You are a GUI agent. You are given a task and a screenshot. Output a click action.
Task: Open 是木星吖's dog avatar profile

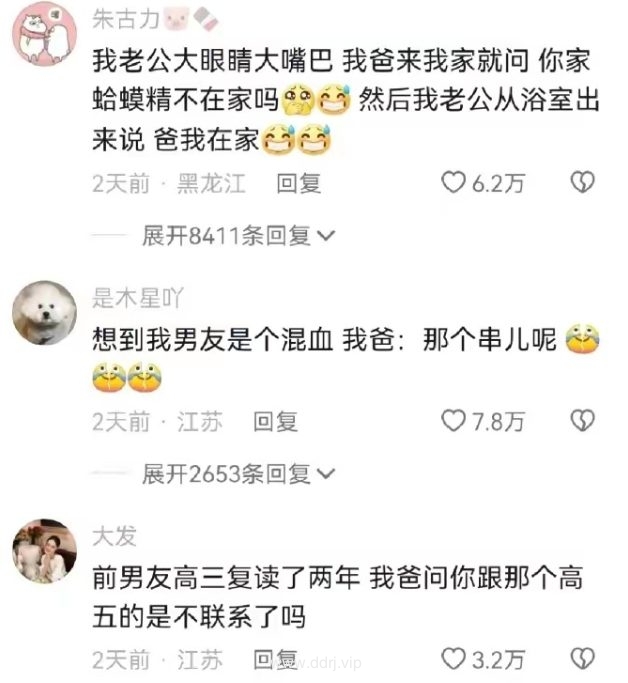click(44, 312)
